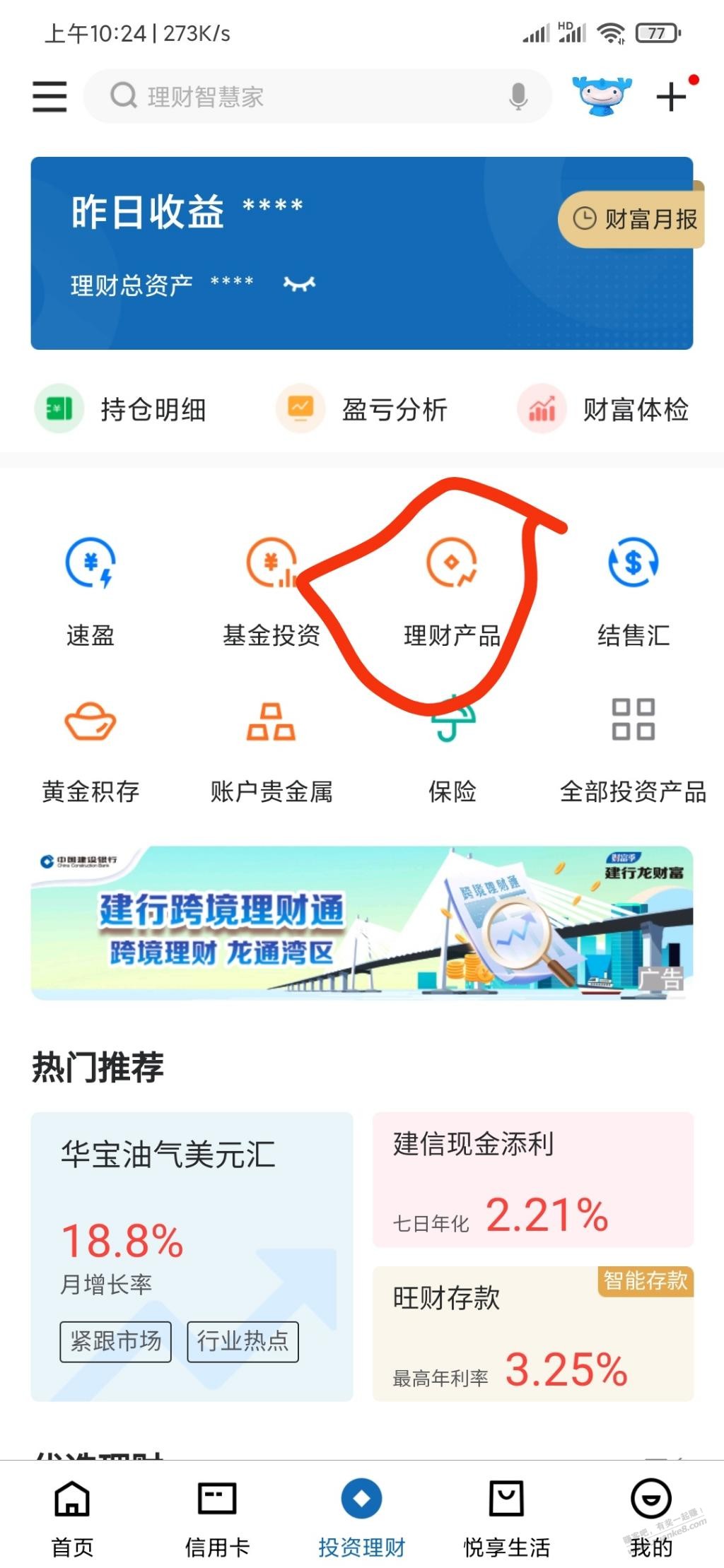Open the 华宝油气美元汇 card
The width and height of the screenshot is (724, 1568).
pos(192,1256)
